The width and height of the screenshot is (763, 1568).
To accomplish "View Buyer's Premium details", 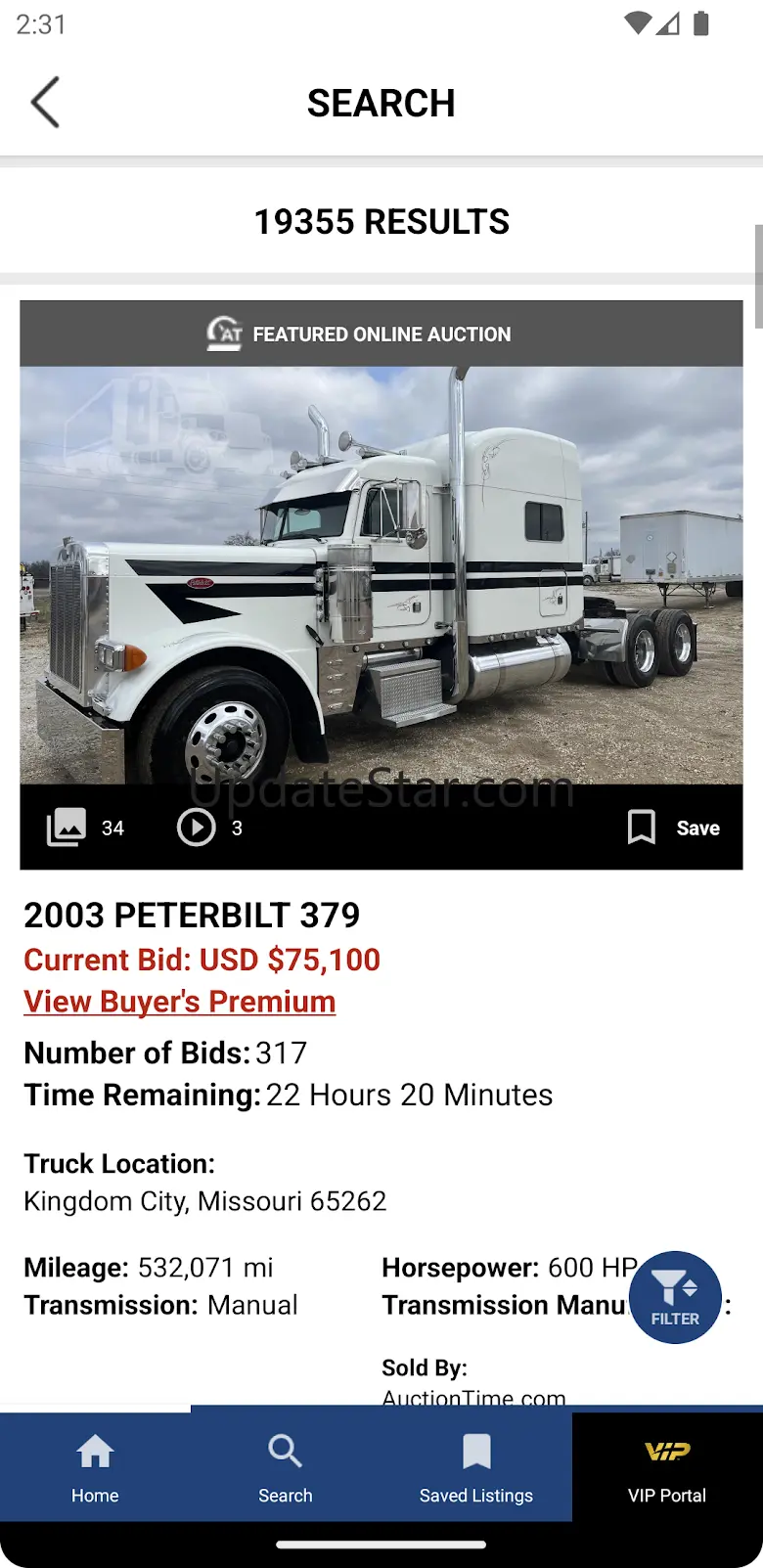I will tap(180, 1002).
